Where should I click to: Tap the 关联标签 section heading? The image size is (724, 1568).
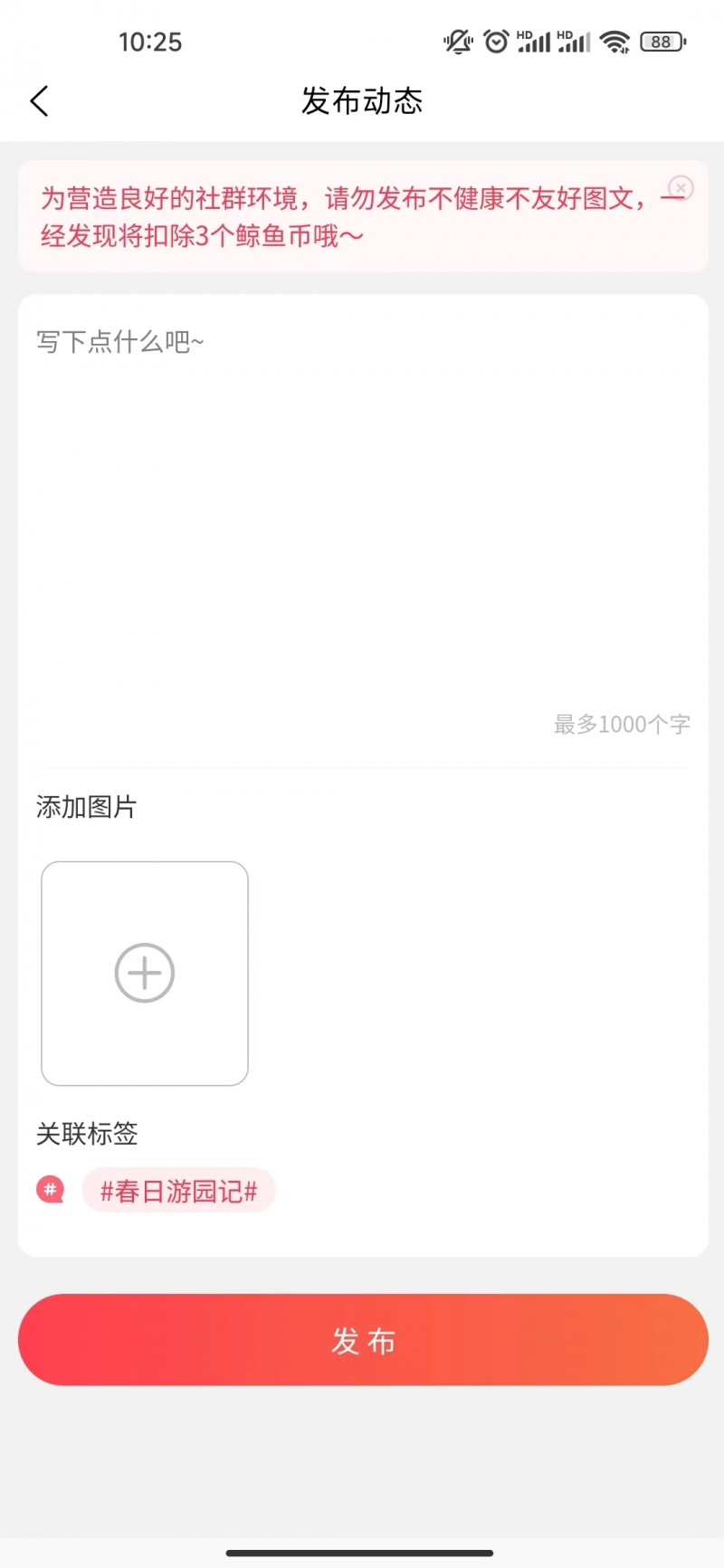click(86, 1135)
